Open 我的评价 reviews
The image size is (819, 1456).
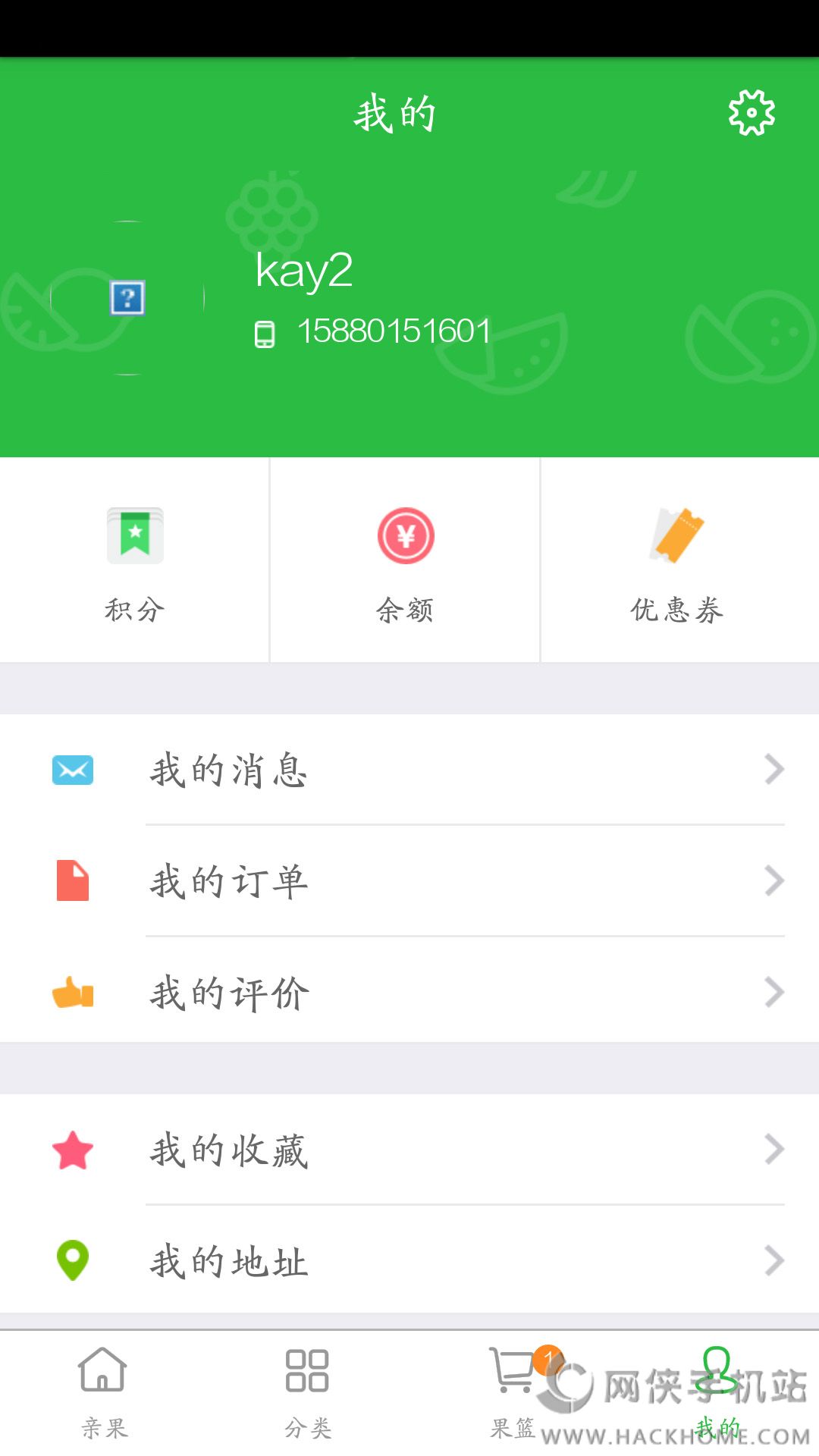409,993
